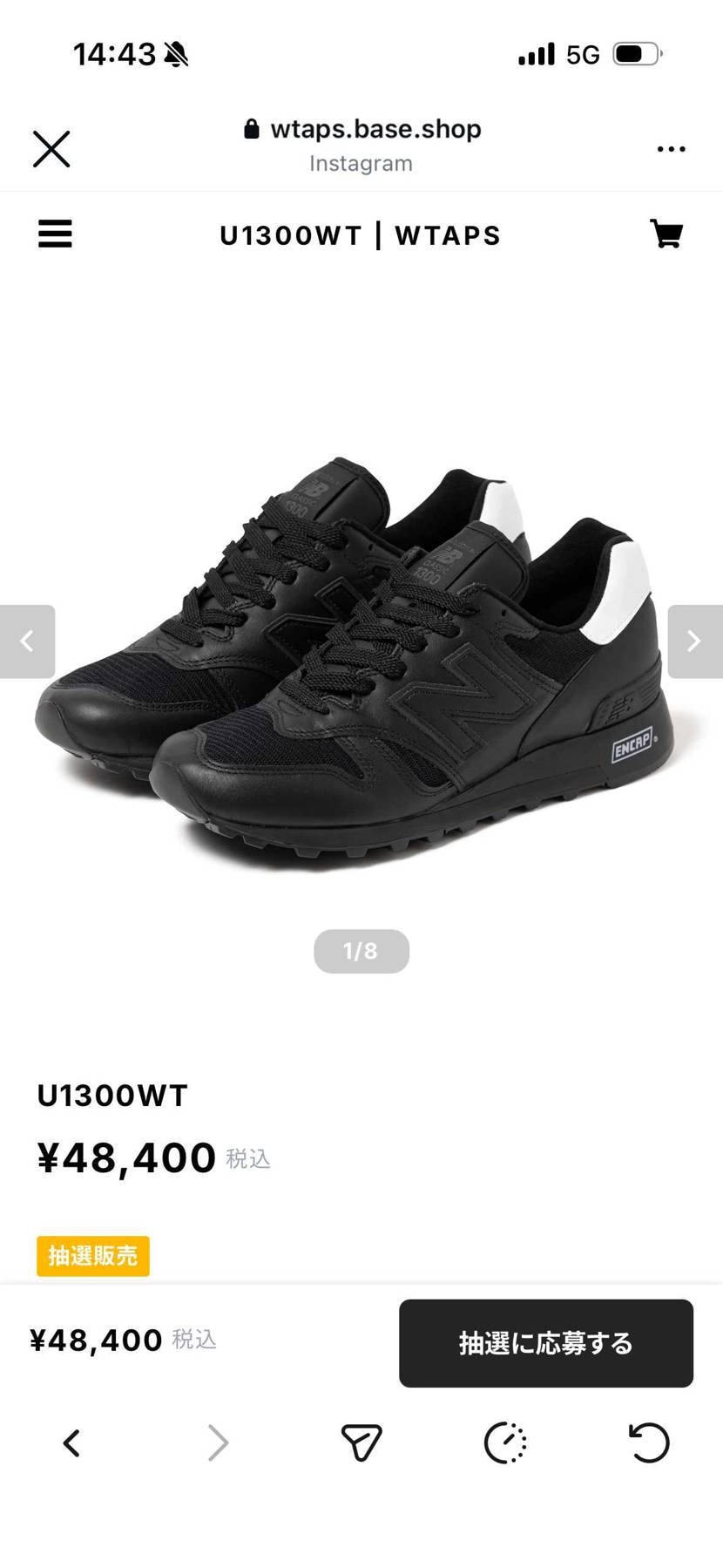The height and width of the screenshot is (1568, 723).
Task: Reload the page with the refresh icon
Action: 650,1442
